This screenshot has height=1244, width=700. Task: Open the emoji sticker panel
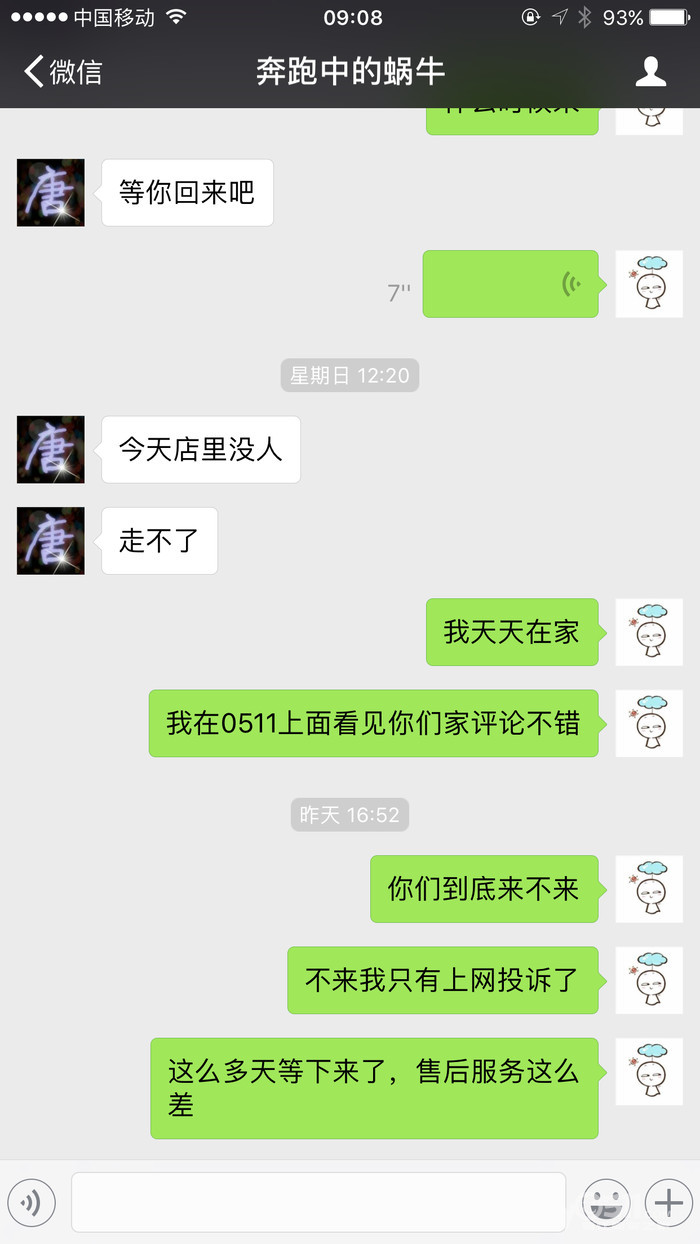click(606, 1202)
